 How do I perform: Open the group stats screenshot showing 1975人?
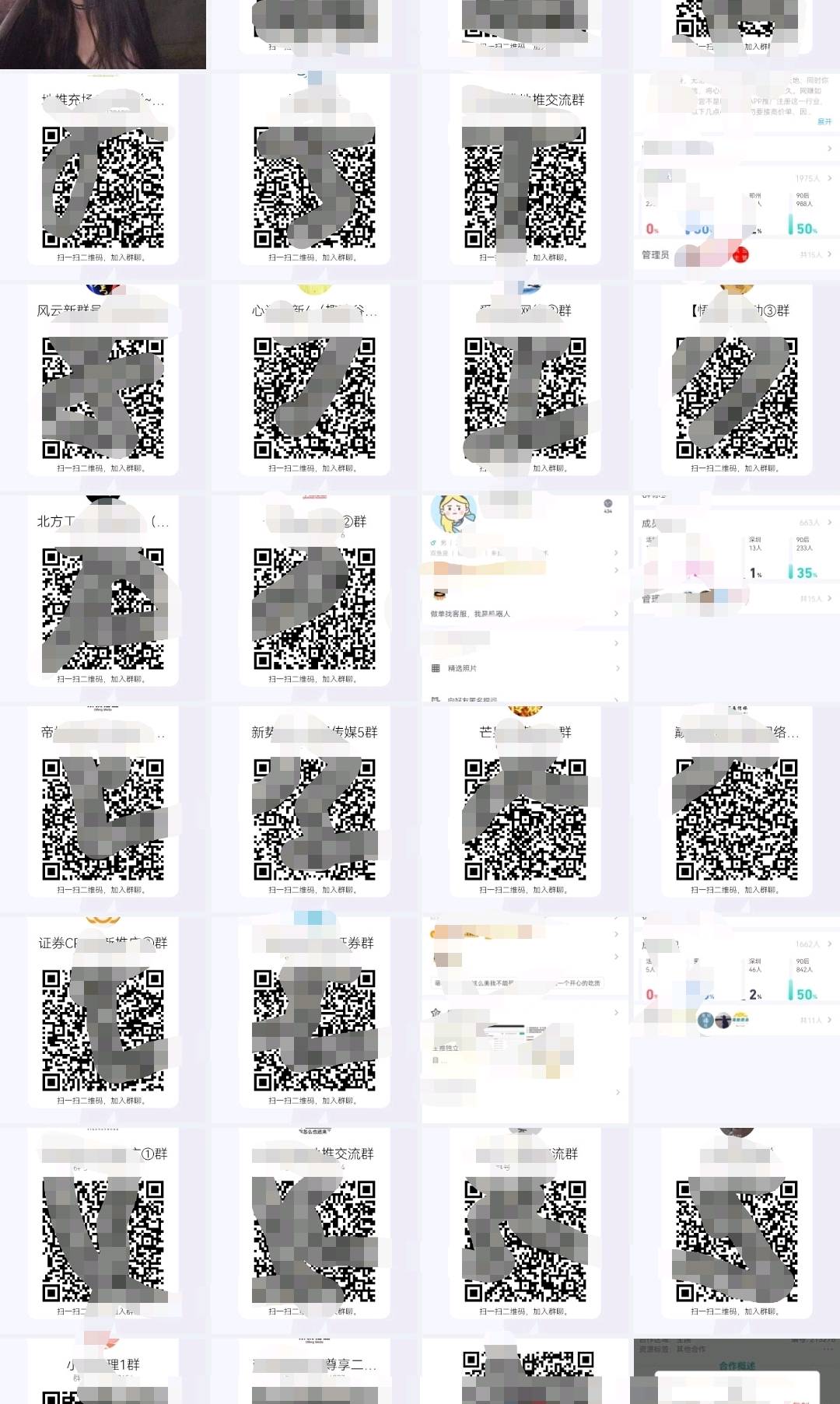(736, 176)
